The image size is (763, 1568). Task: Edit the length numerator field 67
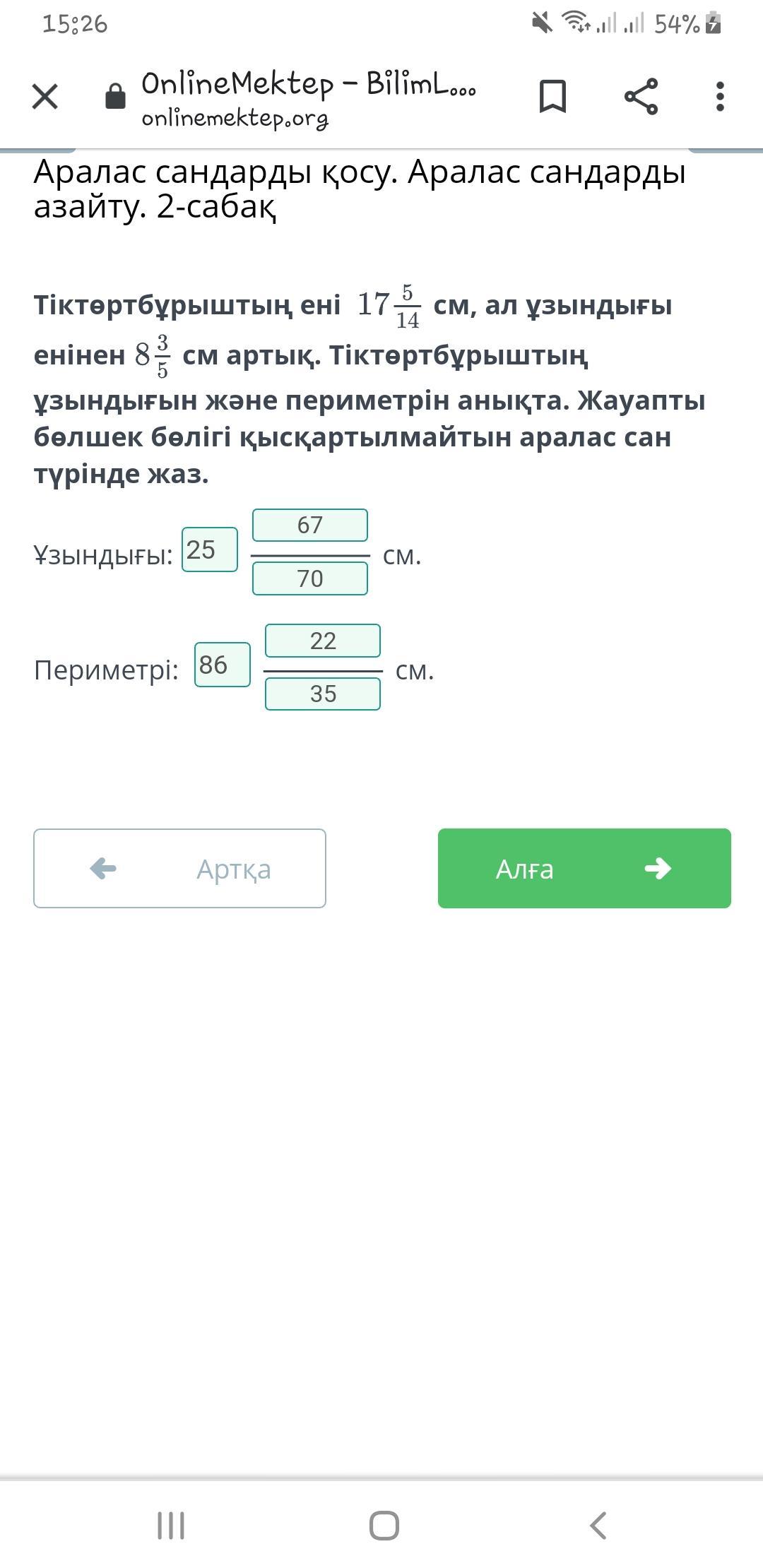coord(310,525)
